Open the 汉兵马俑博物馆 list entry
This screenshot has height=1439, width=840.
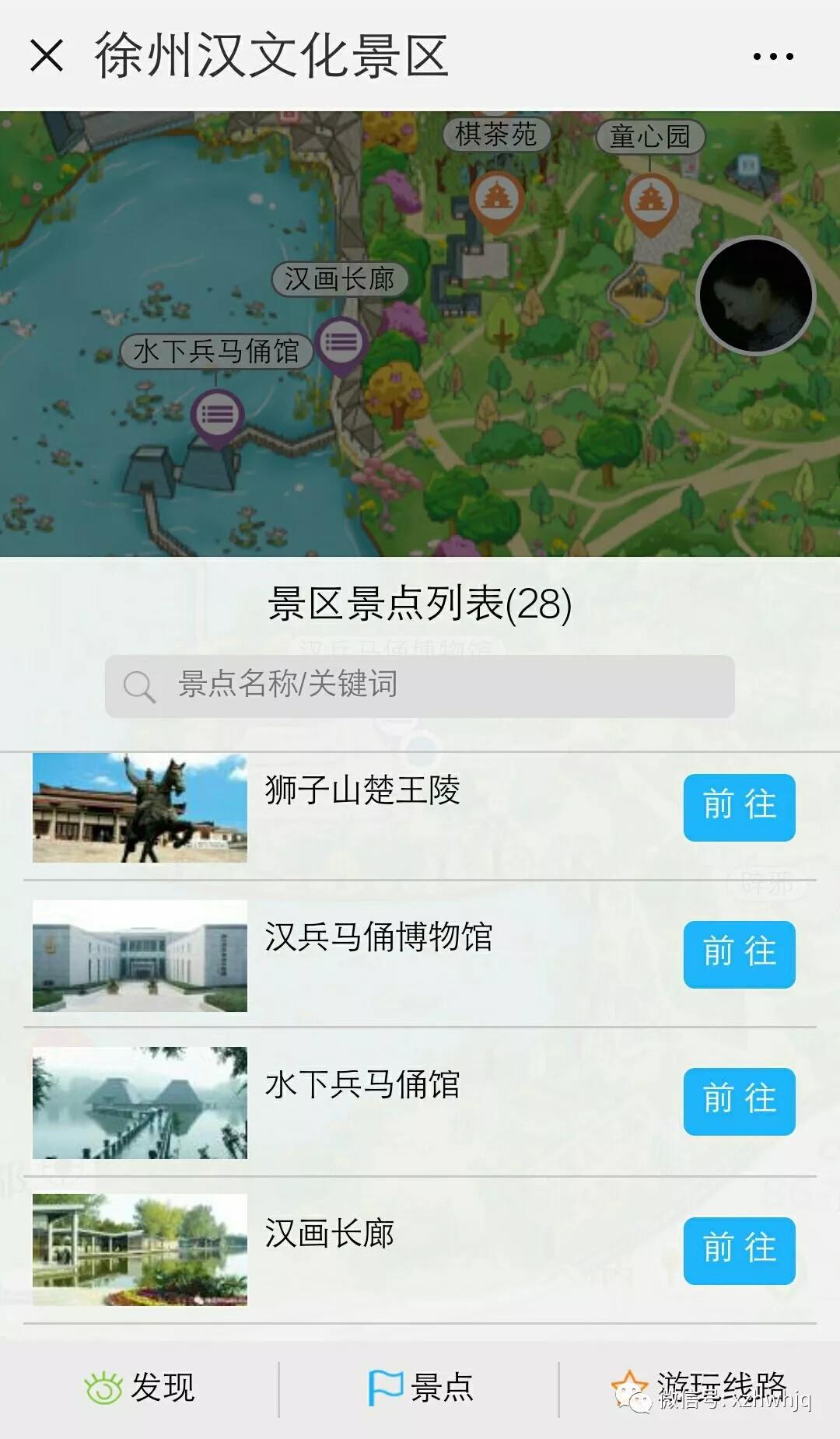[378, 937]
